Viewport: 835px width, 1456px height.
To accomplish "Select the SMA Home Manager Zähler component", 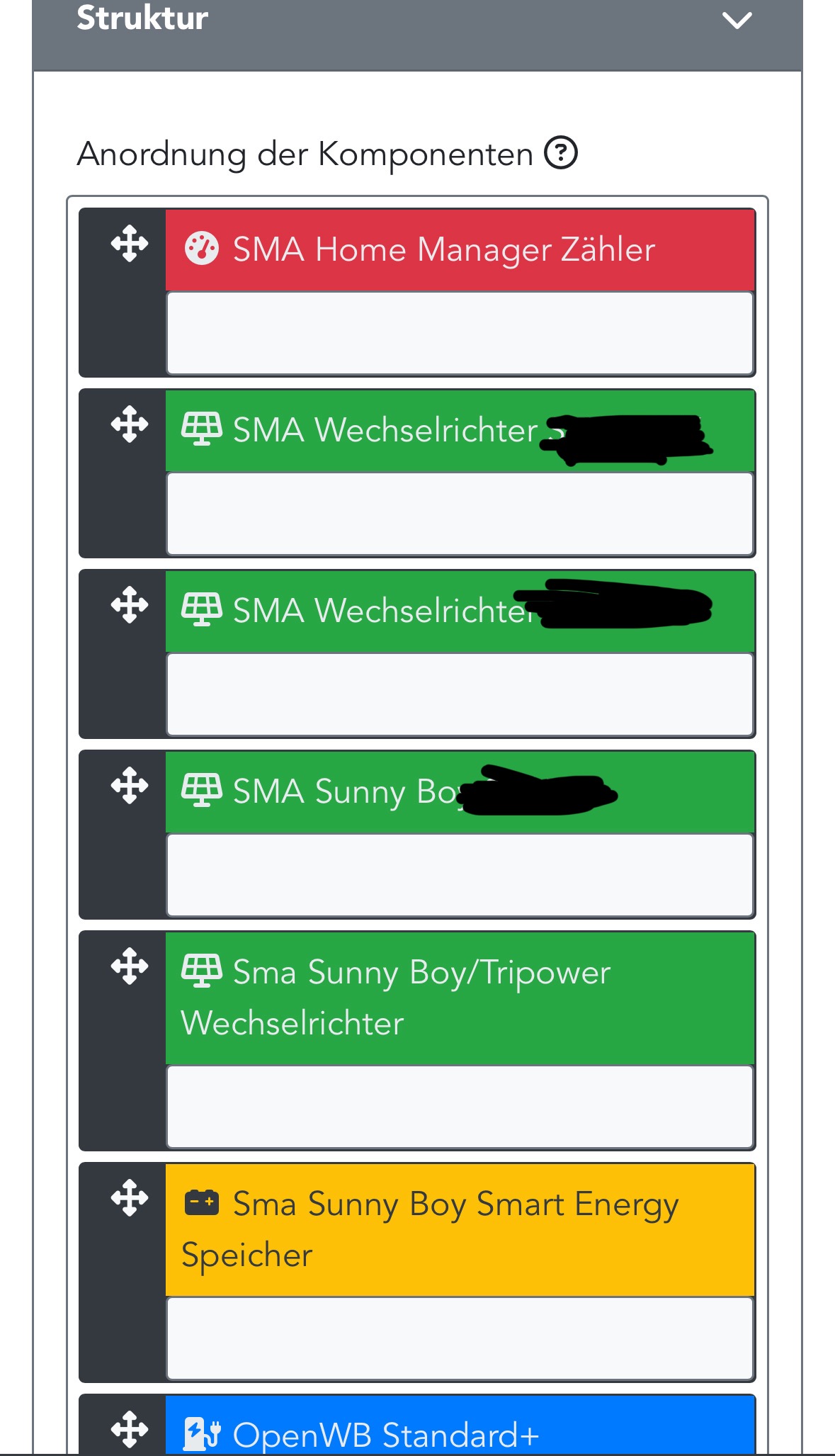I will point(444,249).
